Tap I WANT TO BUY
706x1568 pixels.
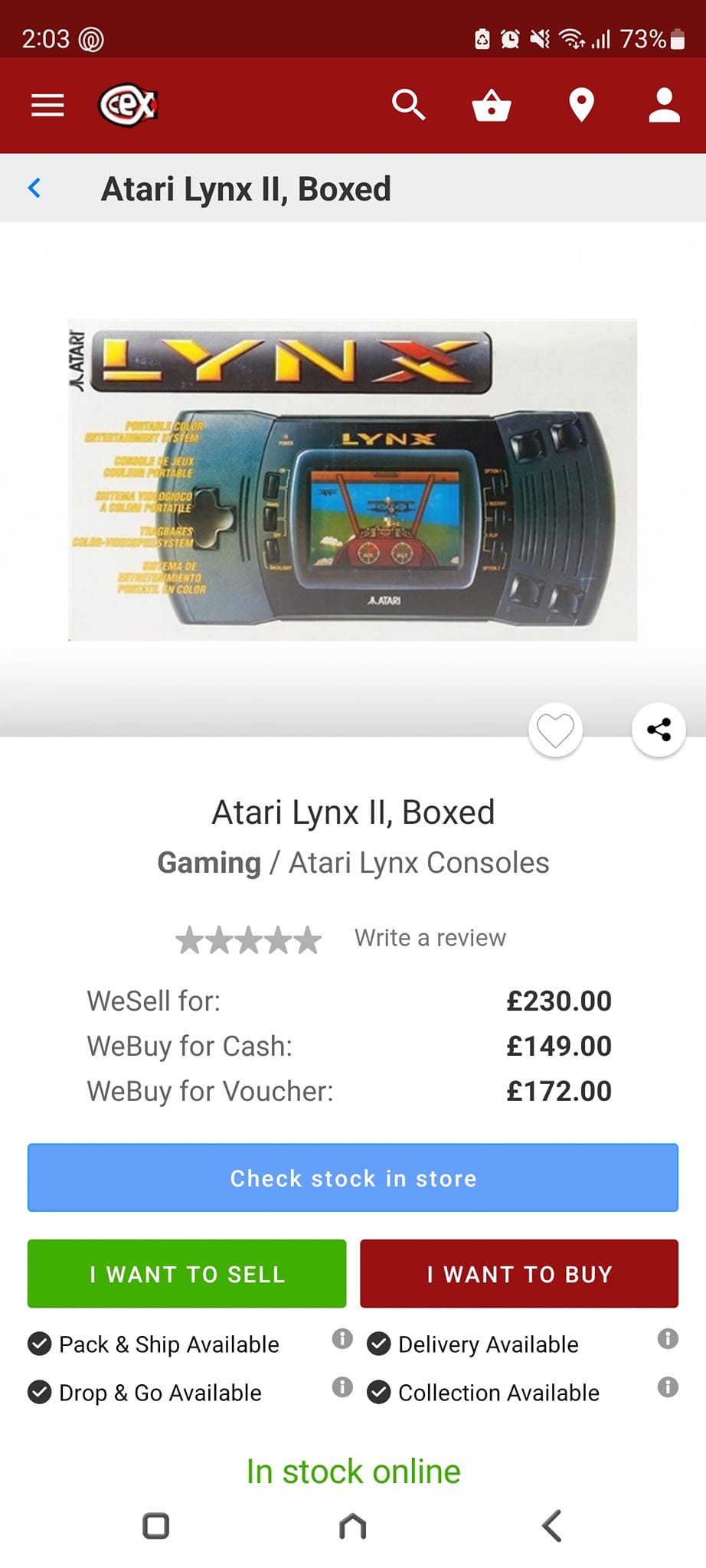pos(519,1274)
